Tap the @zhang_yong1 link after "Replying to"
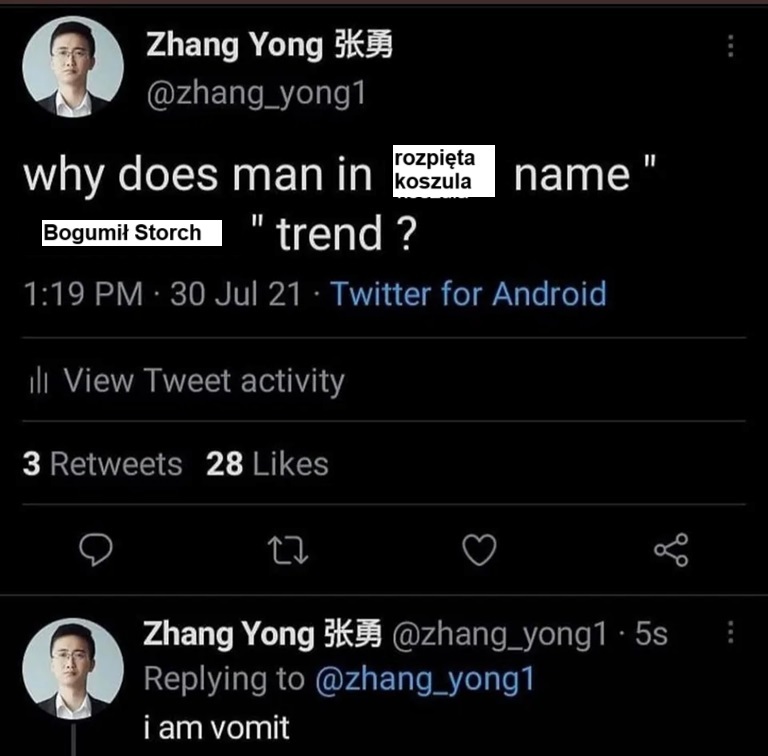 point(425,679)
